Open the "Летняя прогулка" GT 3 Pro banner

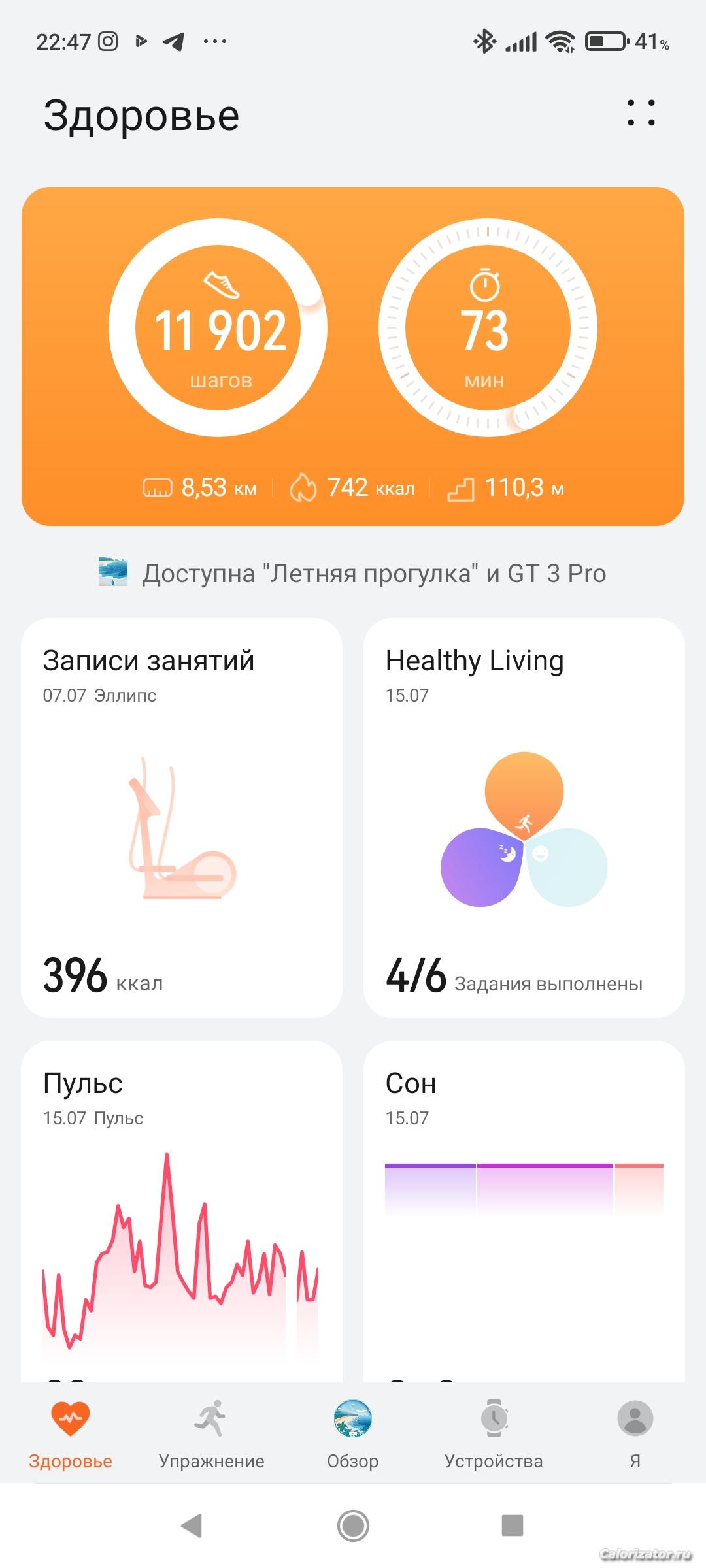pyautogui.click(x=353, y=573)
